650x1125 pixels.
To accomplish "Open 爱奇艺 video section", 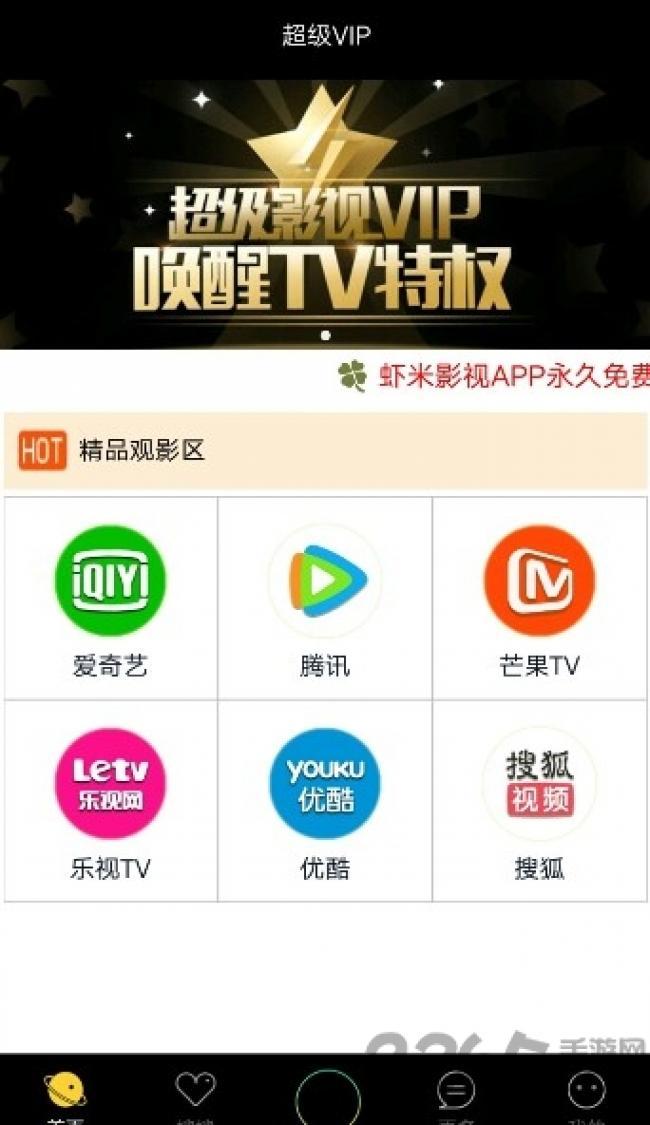I will pos(110,598).
